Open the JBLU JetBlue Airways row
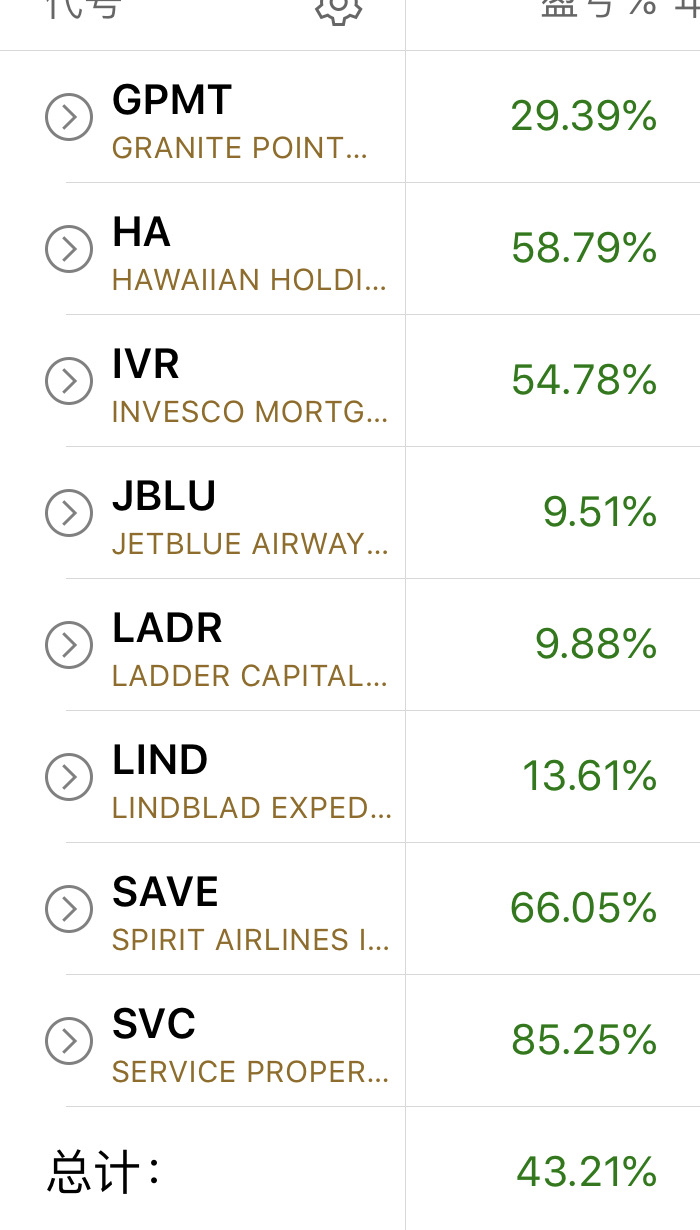700x1230 pixels. tap(350, 513)
